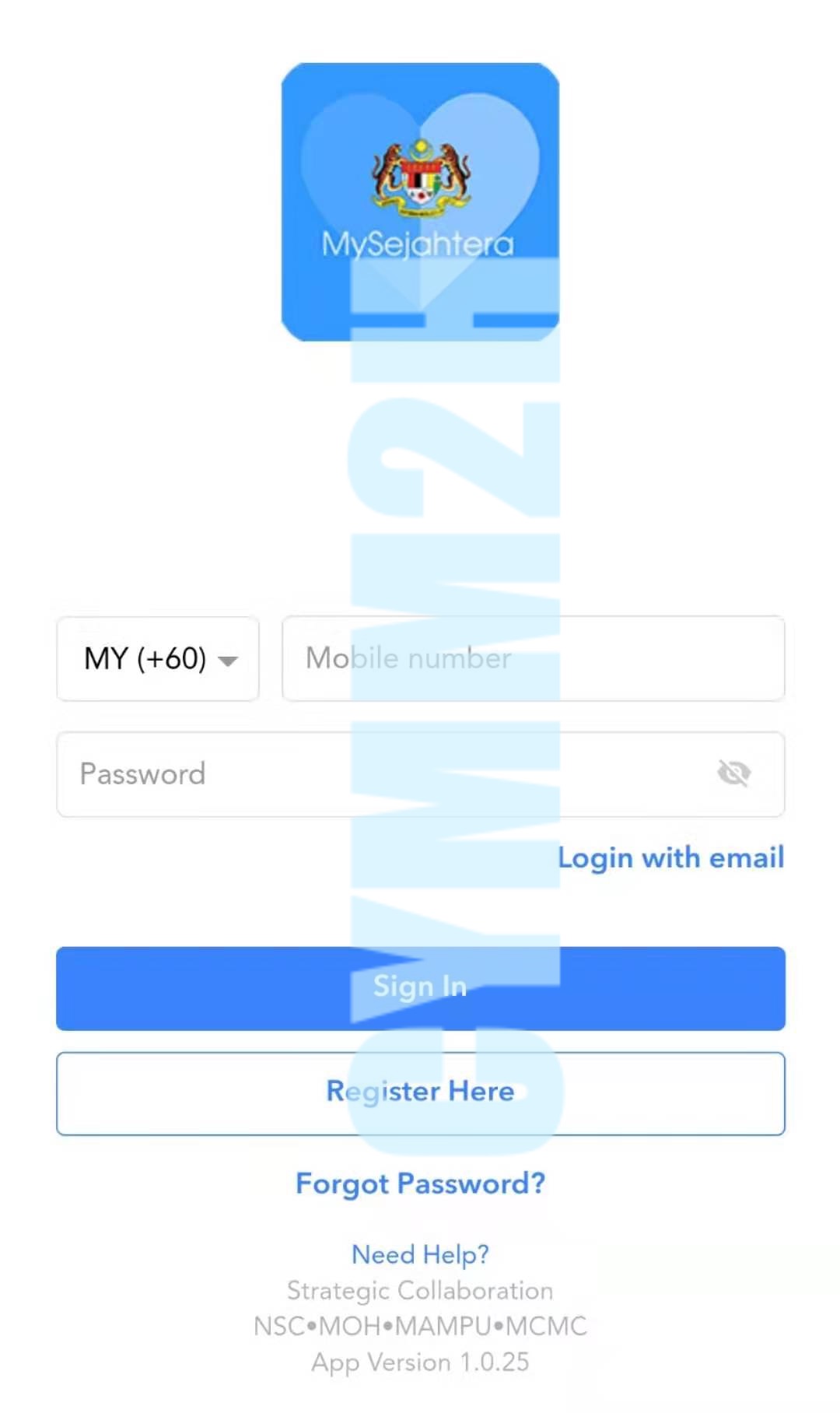Toggle password visibility eye icon
This screenshot has width=840, height=1413.
tap(734, 773)
